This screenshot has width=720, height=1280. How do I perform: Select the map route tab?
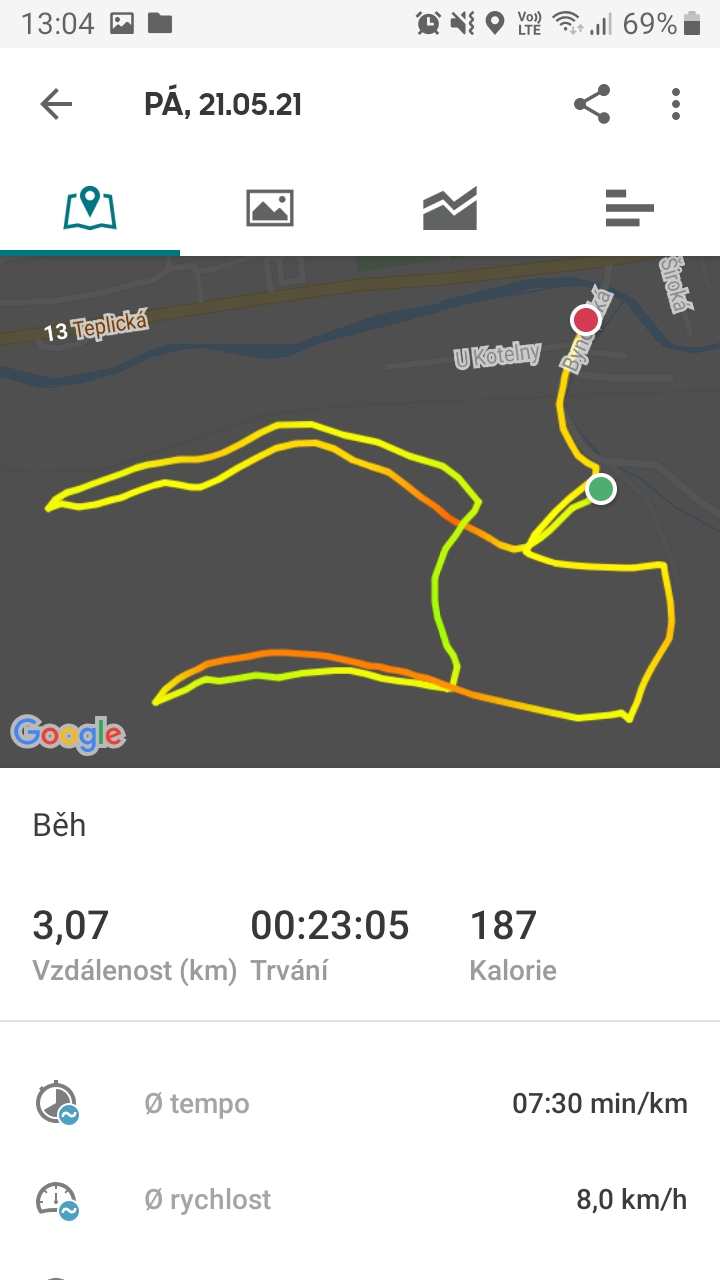[90, 208]
